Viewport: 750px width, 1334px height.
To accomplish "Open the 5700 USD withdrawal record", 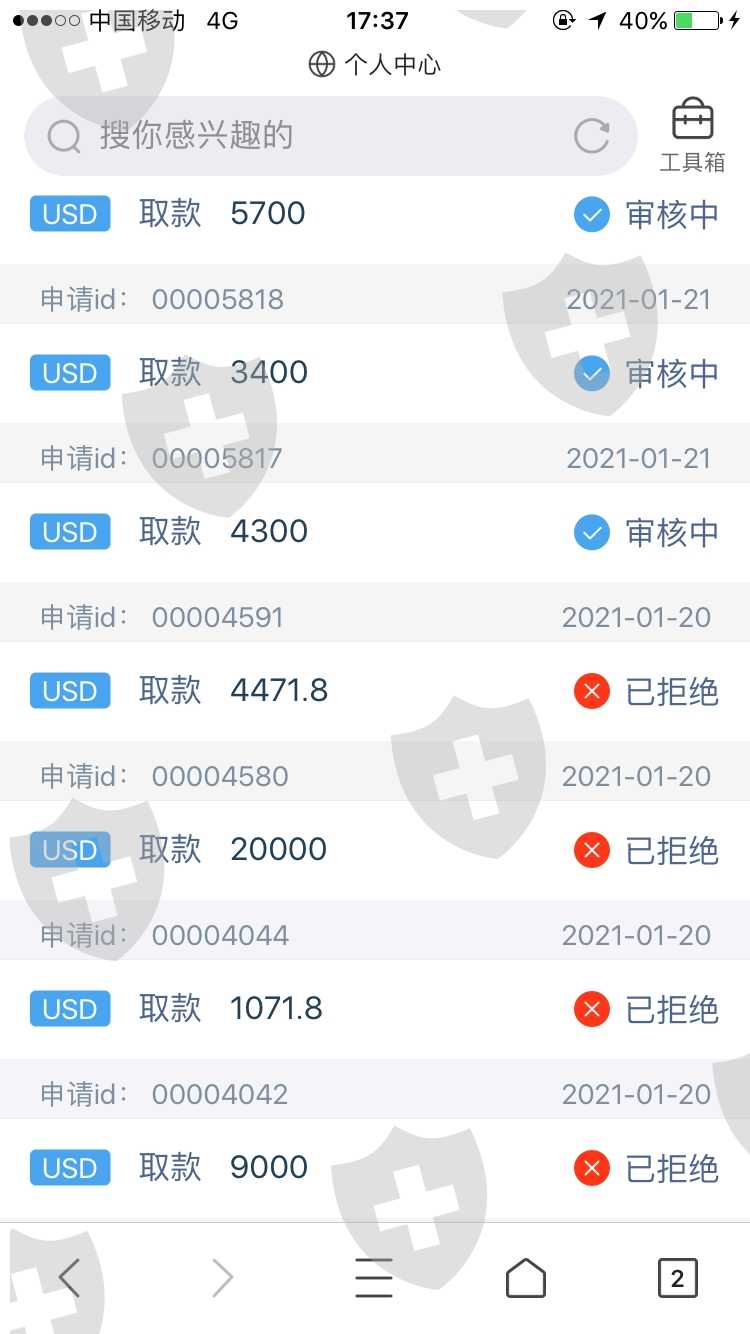I will pyautogui.click(x=375, y=214).
